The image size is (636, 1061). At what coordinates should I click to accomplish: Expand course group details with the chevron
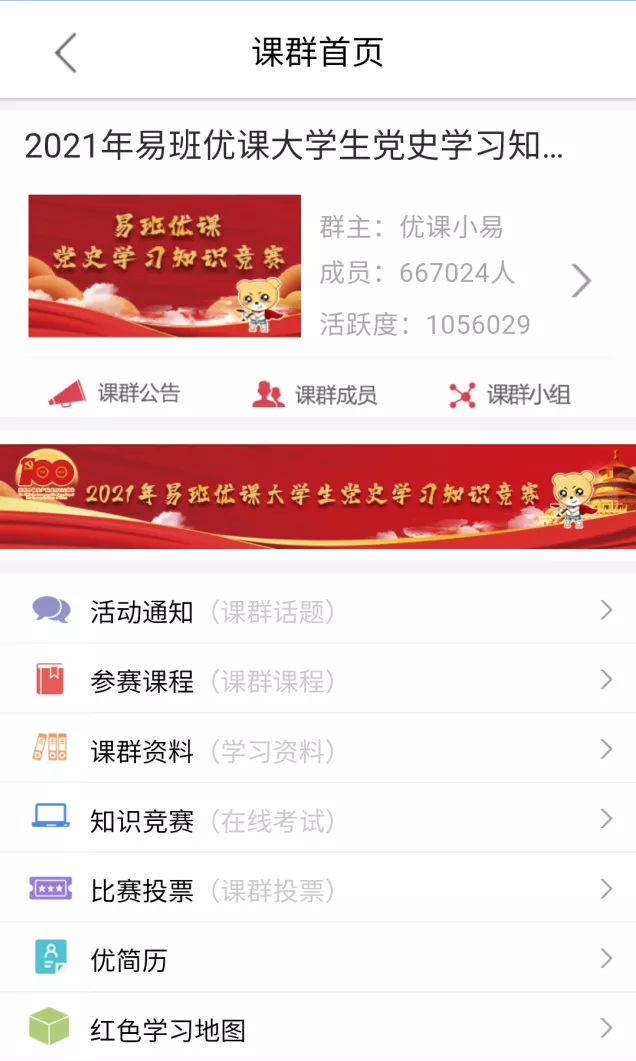tap(581, 281)
